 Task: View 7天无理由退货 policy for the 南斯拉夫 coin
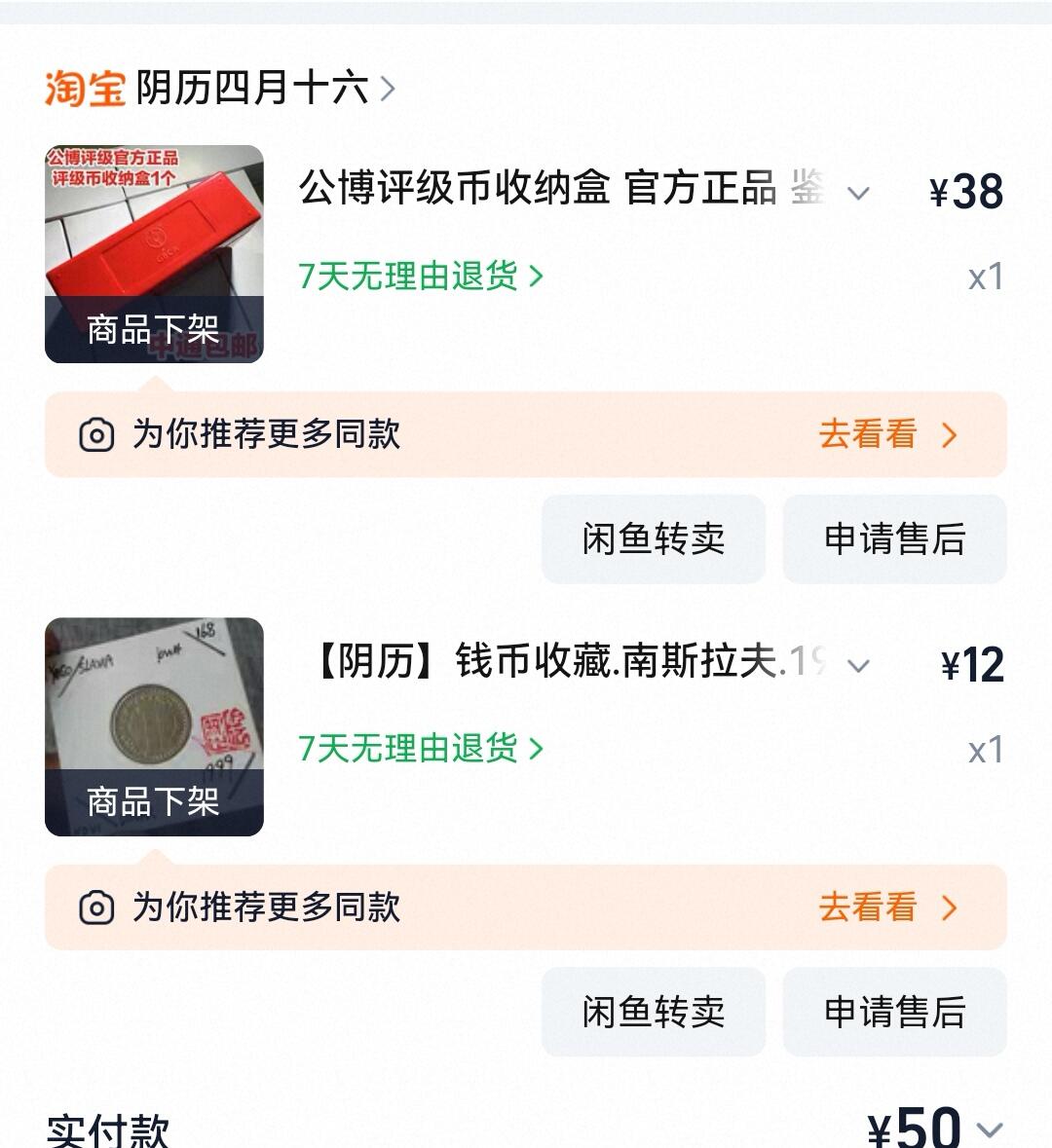point(420,749)
